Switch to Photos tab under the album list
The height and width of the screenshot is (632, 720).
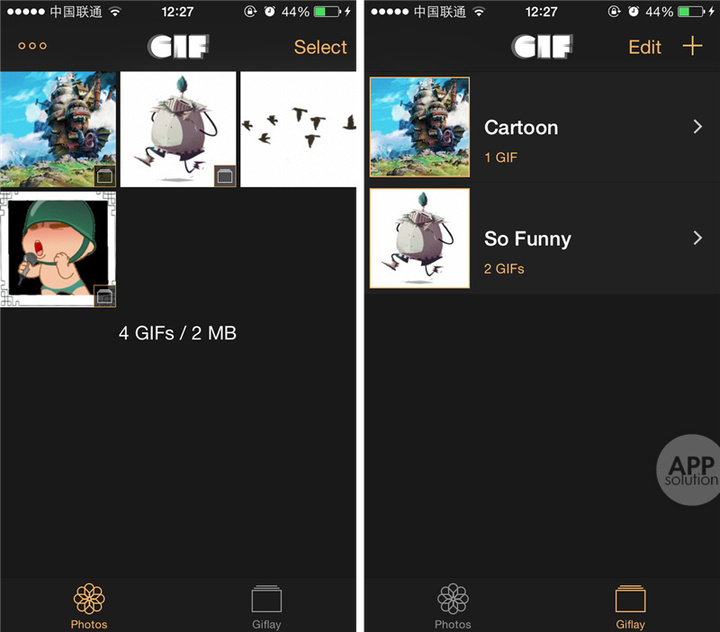click(453, 606)
